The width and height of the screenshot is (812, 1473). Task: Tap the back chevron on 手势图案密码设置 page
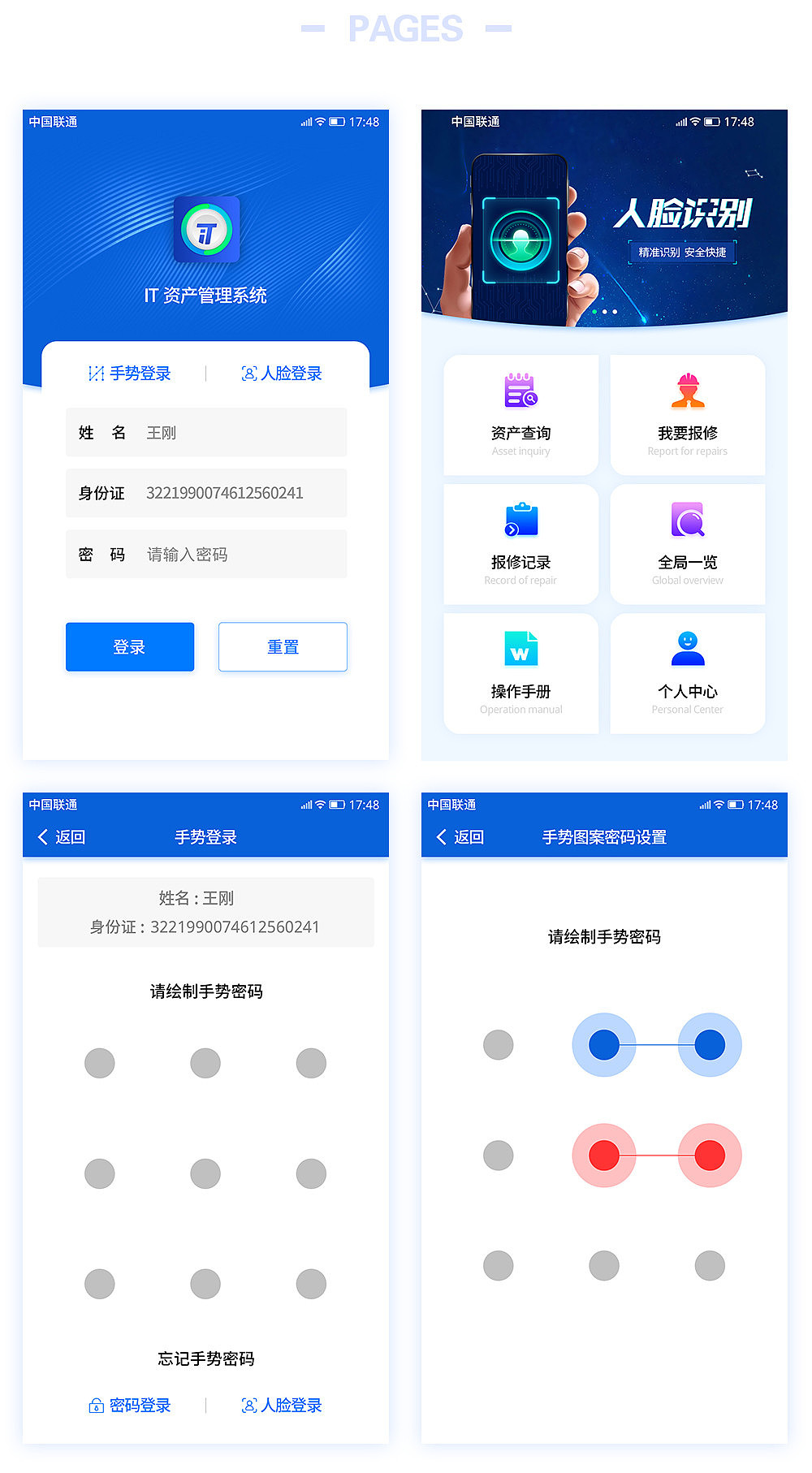[442, 836]
